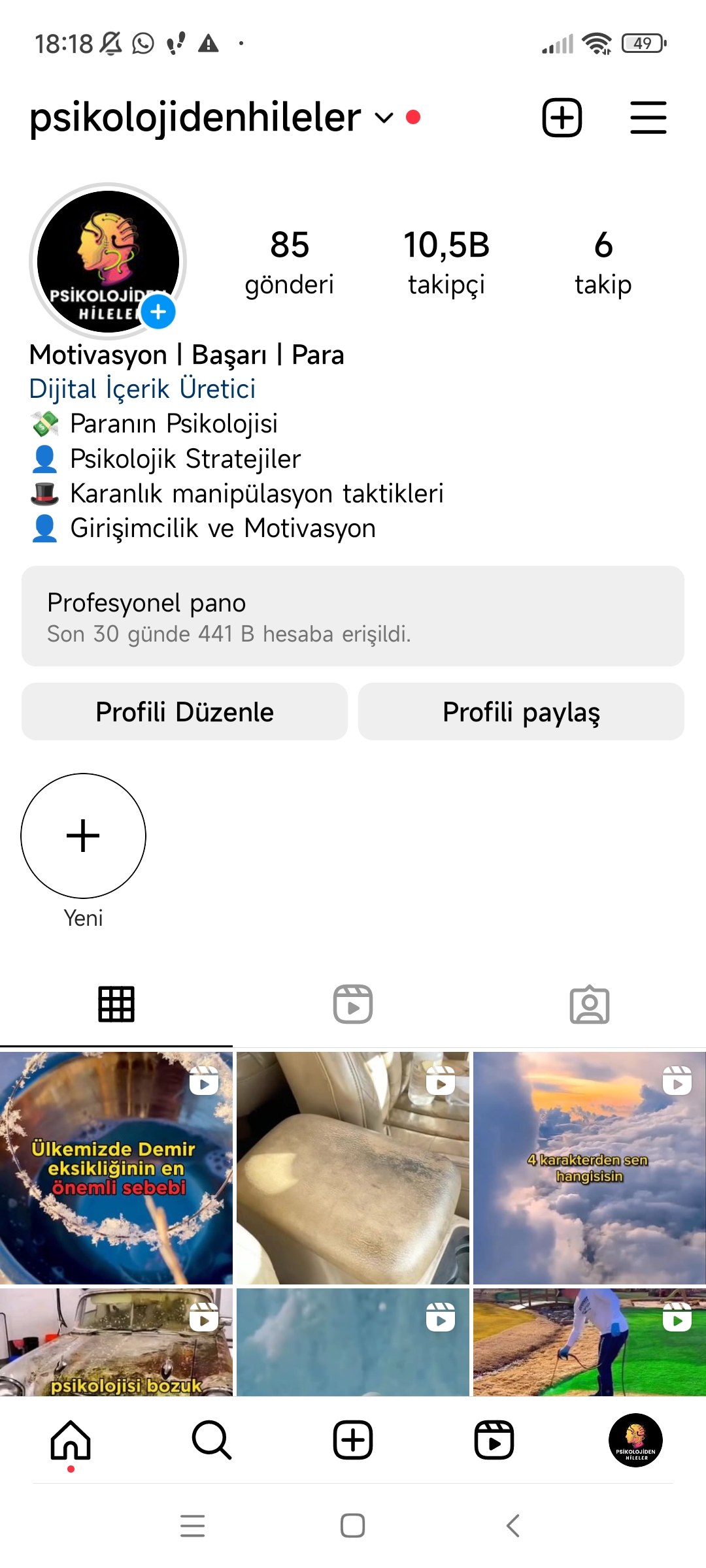Open Reels from the bottom navigation

coord(494,1440)
